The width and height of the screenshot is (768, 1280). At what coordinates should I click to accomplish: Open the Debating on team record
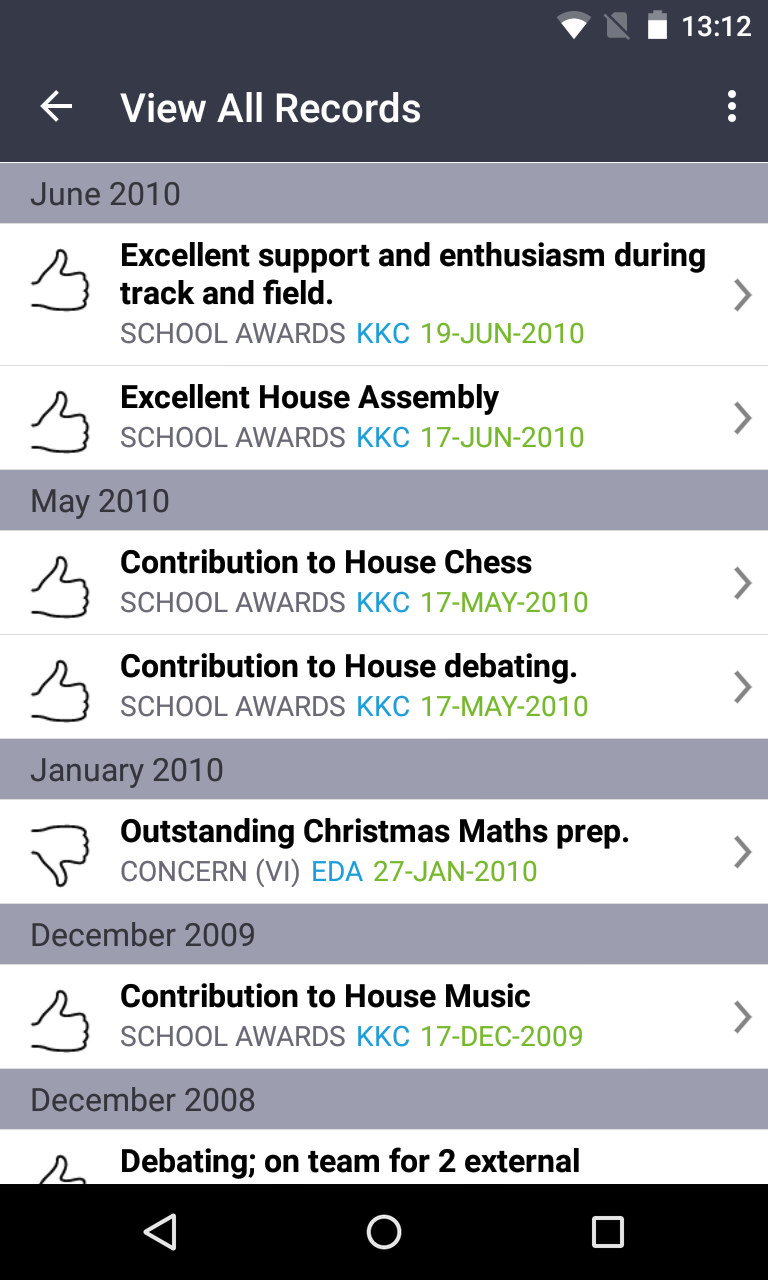pos(384,1158)
